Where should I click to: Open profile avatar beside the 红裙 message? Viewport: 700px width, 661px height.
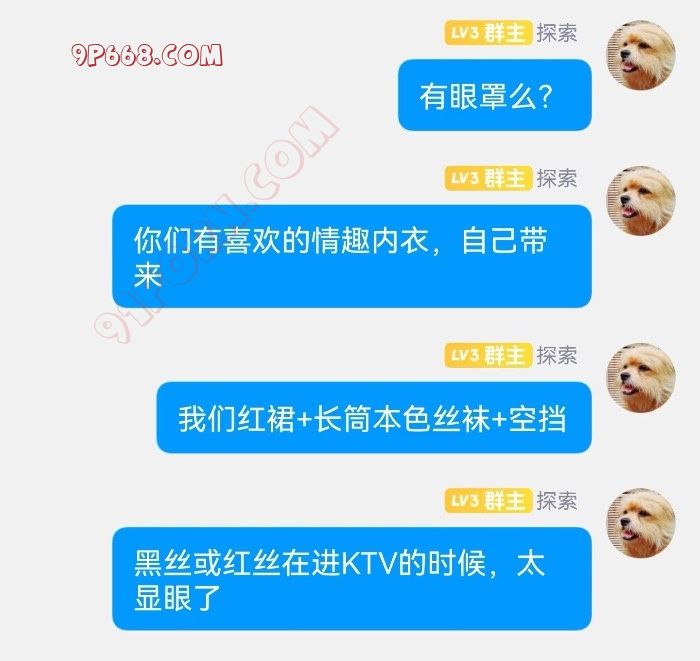coord(642,377)
